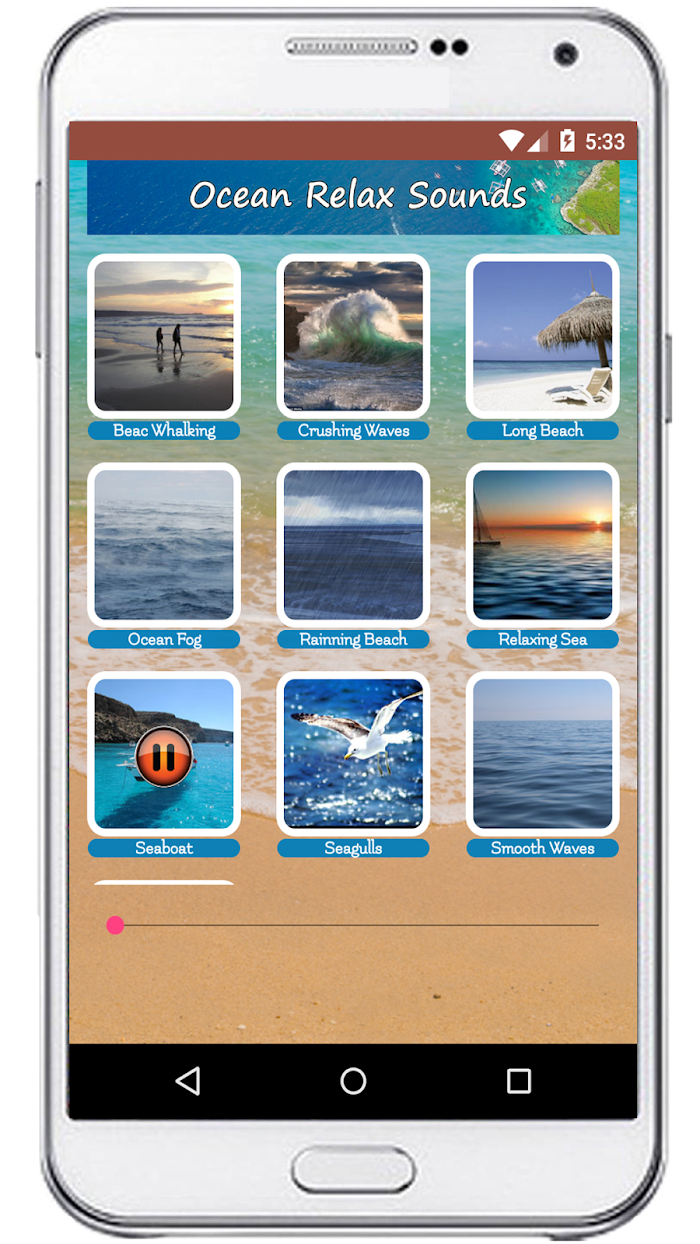Open recent apps from the navigation bar
700x1244 pixels.
tap(518, 1080)
